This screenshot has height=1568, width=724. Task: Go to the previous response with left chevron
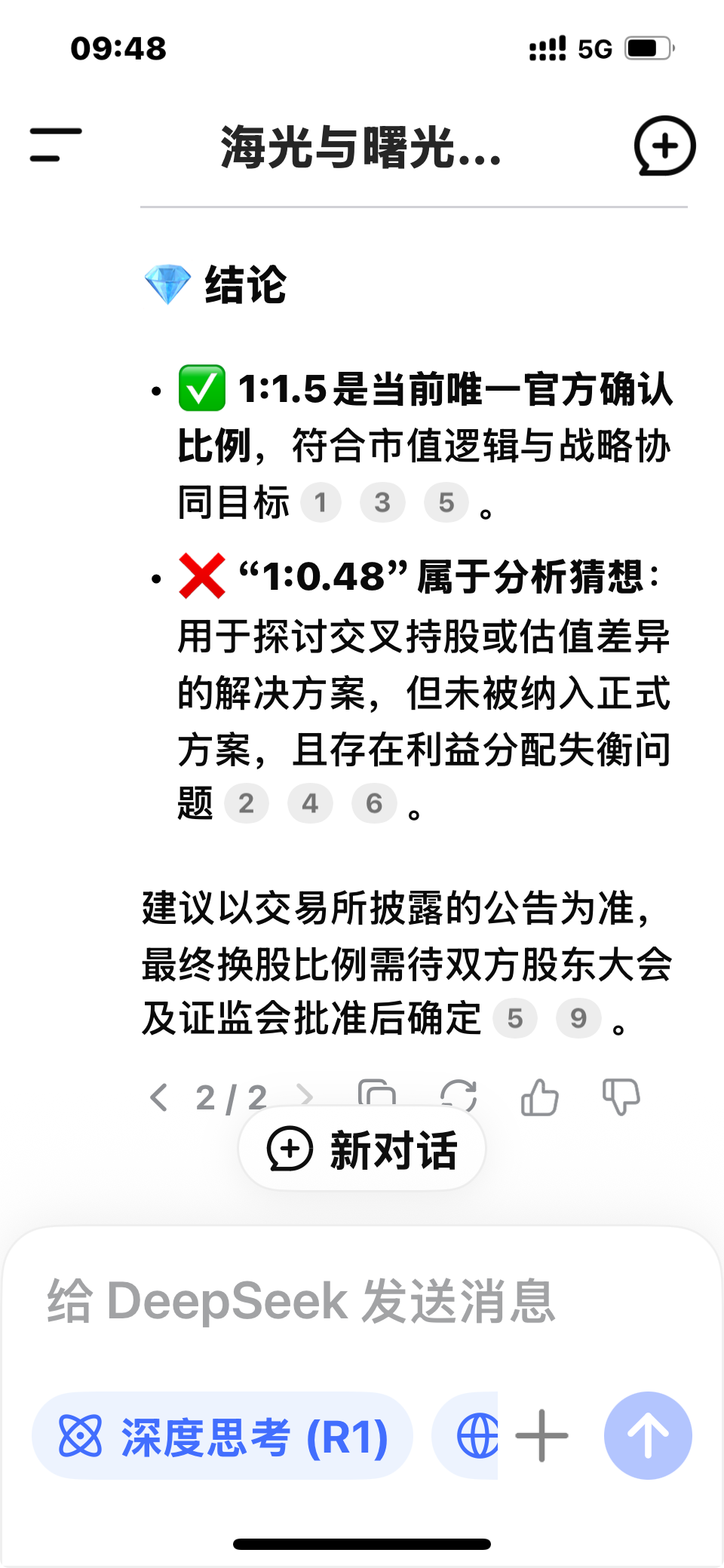[x=159, y=1097]
